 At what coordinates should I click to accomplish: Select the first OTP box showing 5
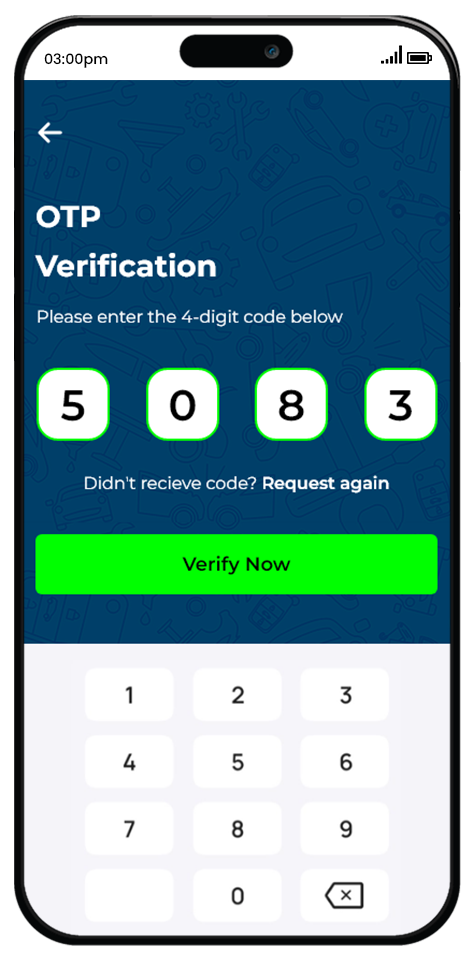click(73, 404)
